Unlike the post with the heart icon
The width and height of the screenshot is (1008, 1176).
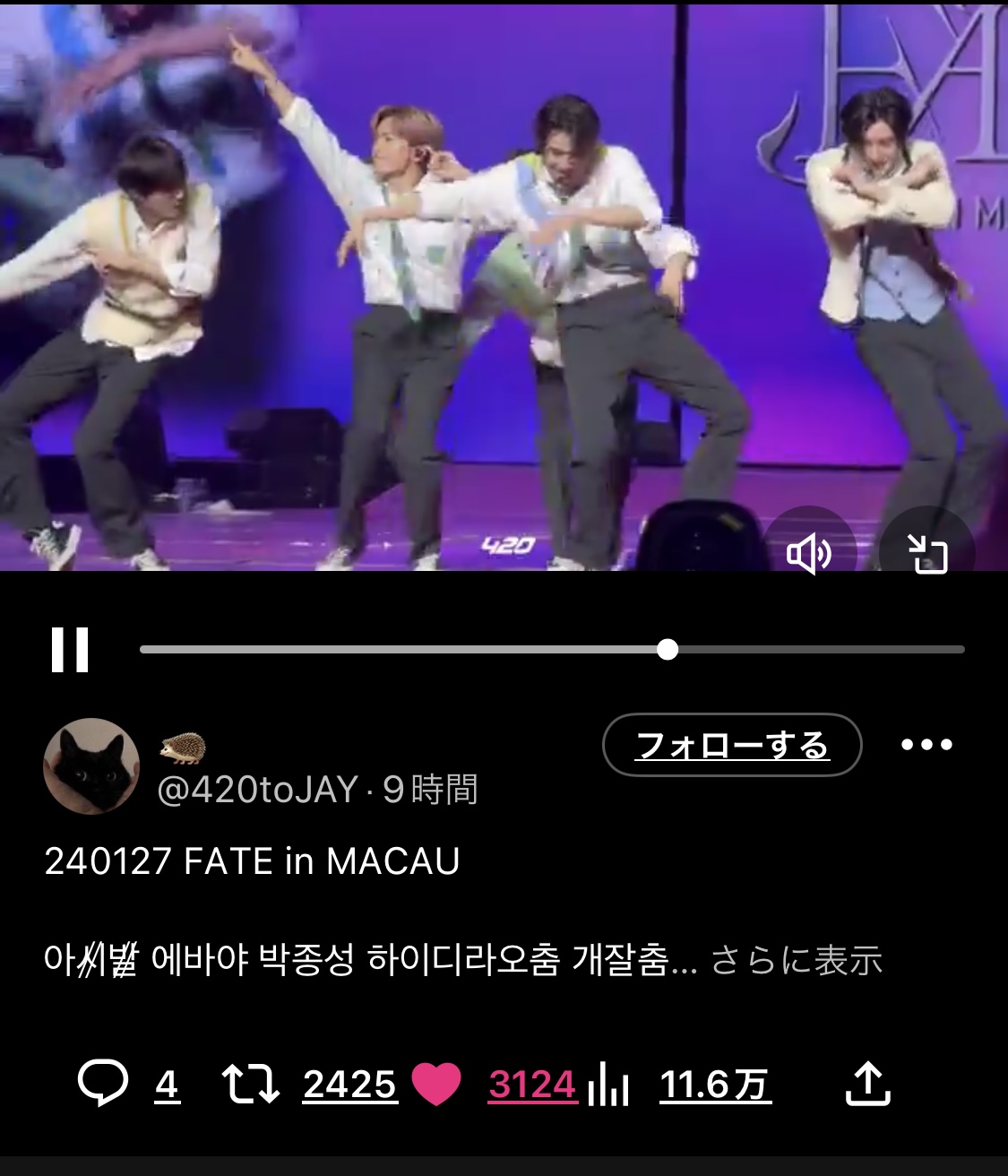(x=436, y=1084)
